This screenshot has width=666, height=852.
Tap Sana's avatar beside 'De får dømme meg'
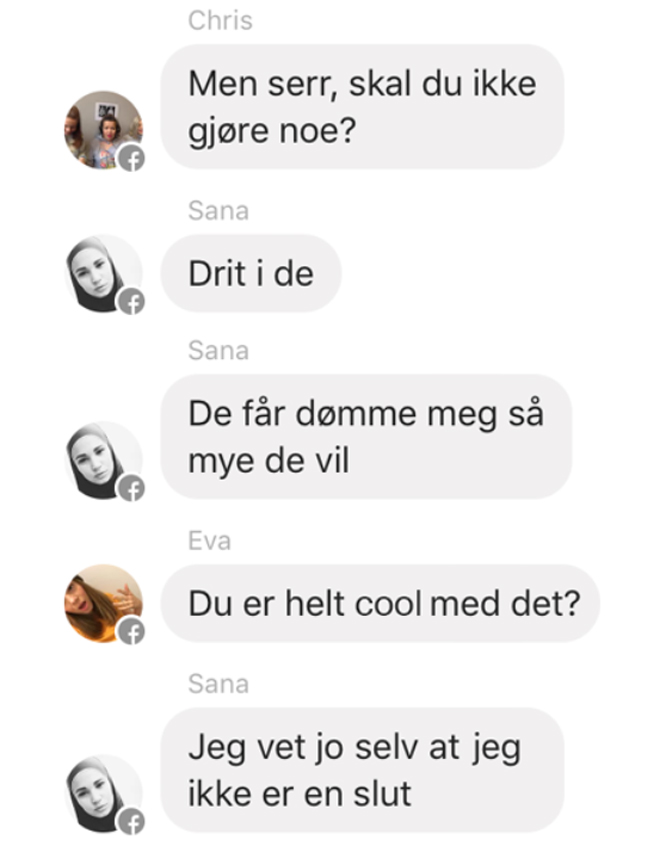pyautogui.click(x=103, y=460)
